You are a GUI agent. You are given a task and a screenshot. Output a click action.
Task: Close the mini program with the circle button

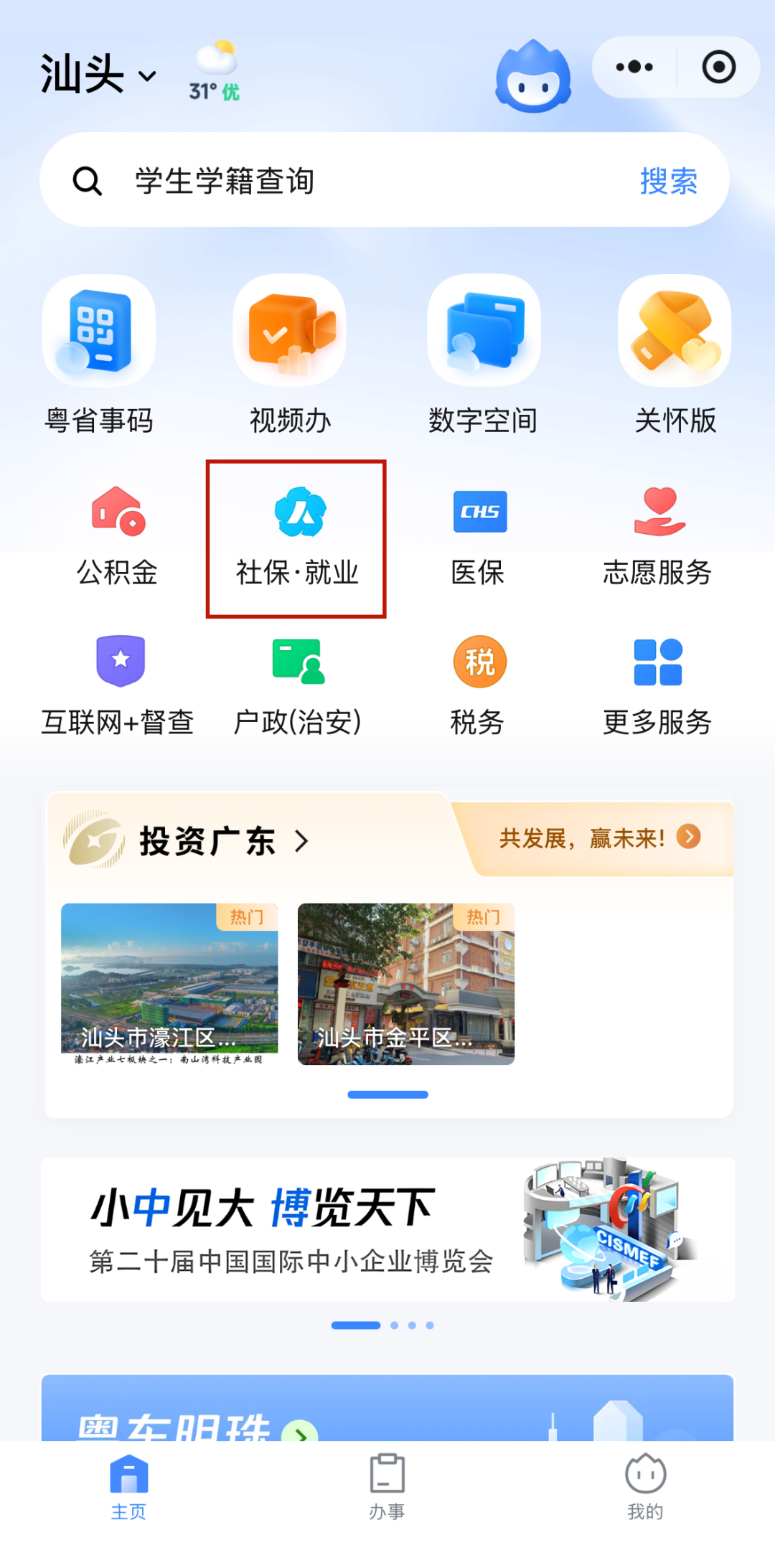(x=718, y=67)
